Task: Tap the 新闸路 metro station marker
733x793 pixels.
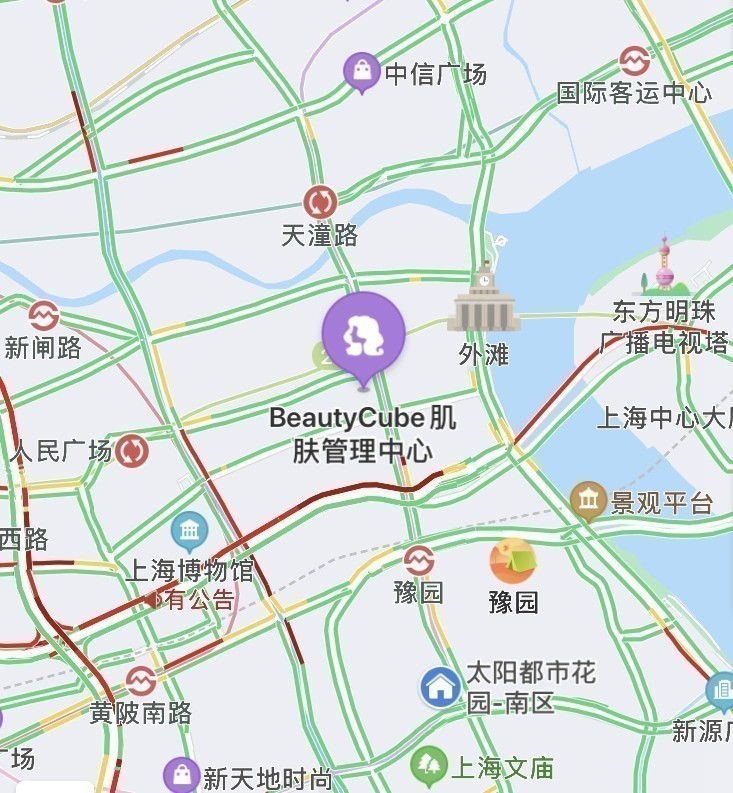Action: click(43, 317)
